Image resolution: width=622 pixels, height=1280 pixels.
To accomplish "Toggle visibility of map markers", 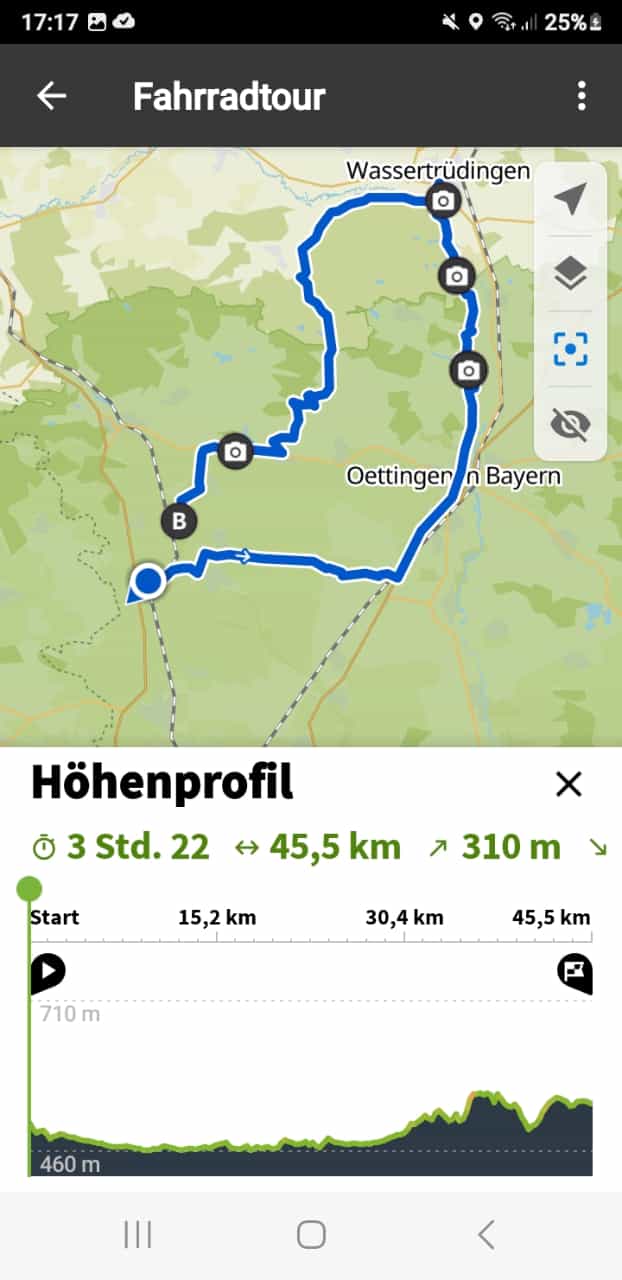I will click(x=570, y=424).
